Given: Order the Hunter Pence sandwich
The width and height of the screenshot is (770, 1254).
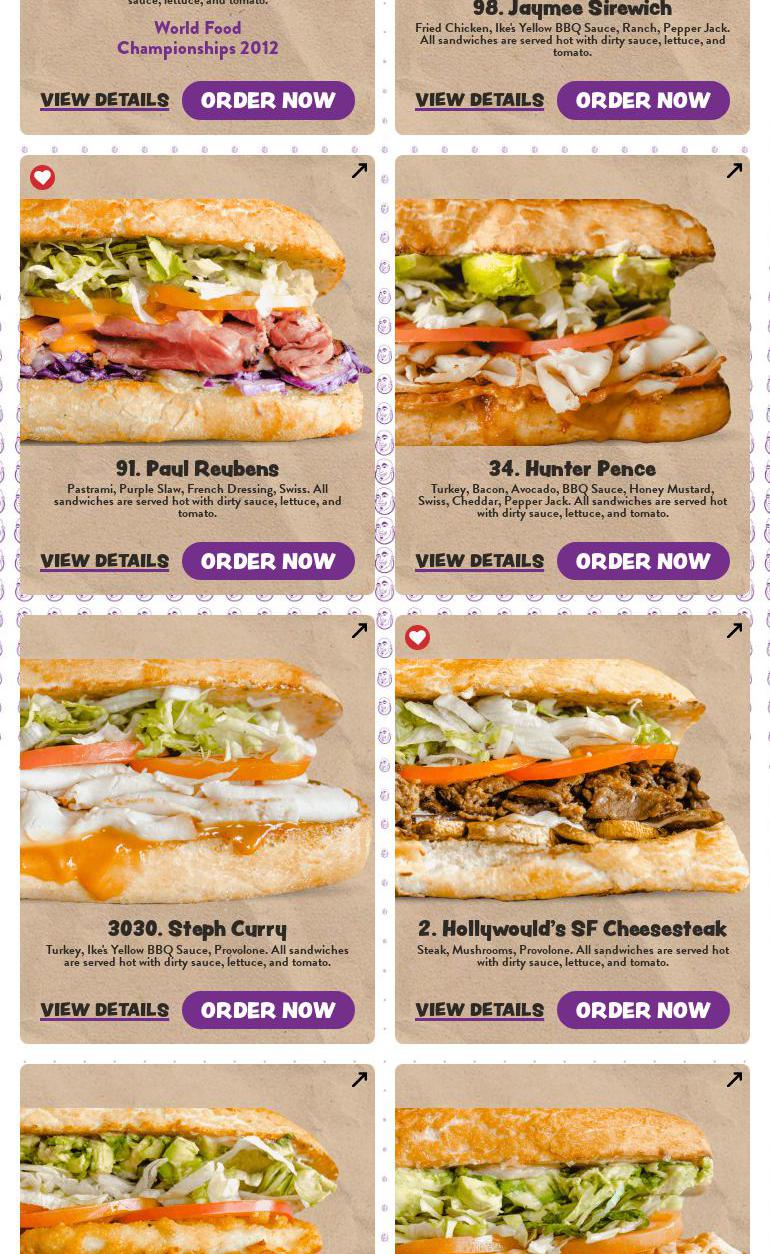Looking at the screenshot, I should pyautogui.click(x=643, y=561).
